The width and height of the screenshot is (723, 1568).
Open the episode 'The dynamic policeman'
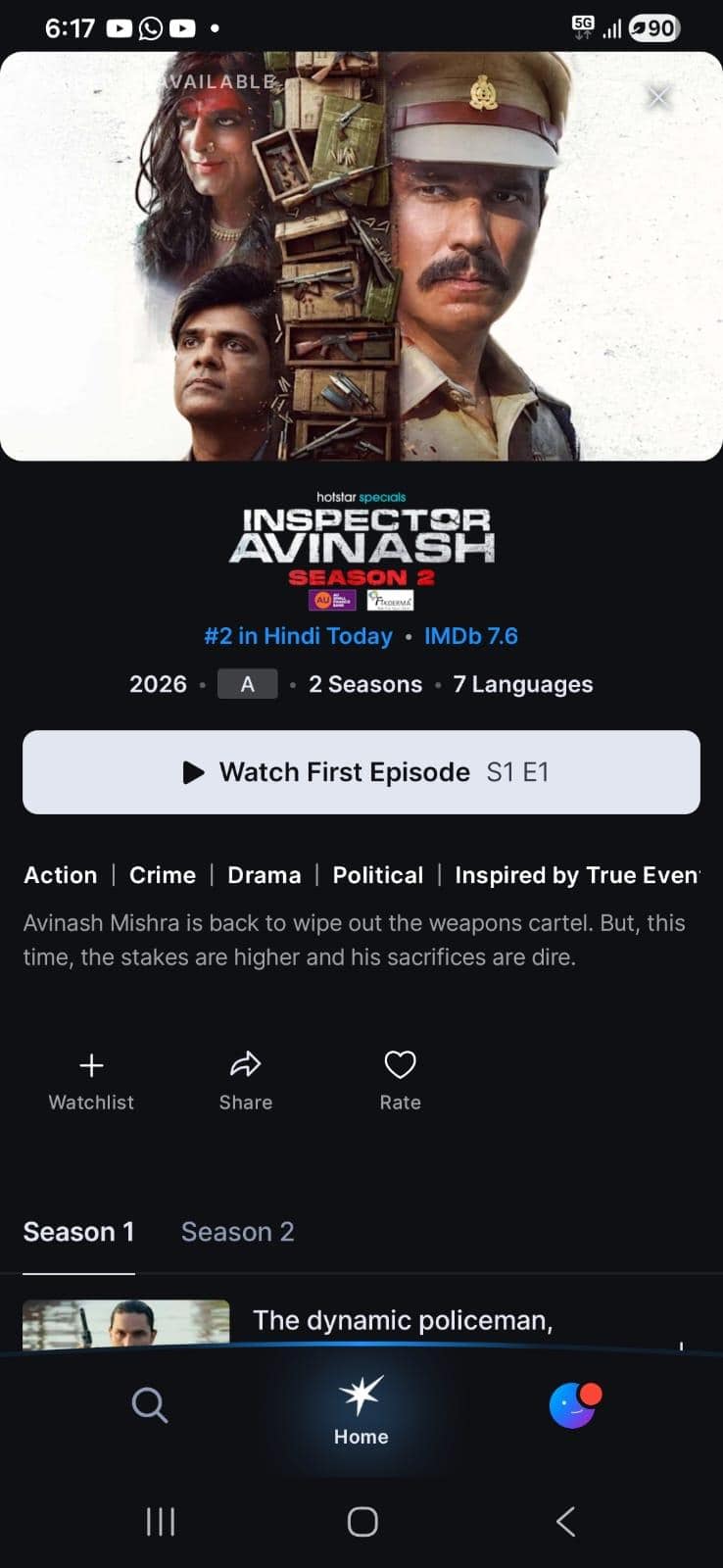coord(361,1323)
